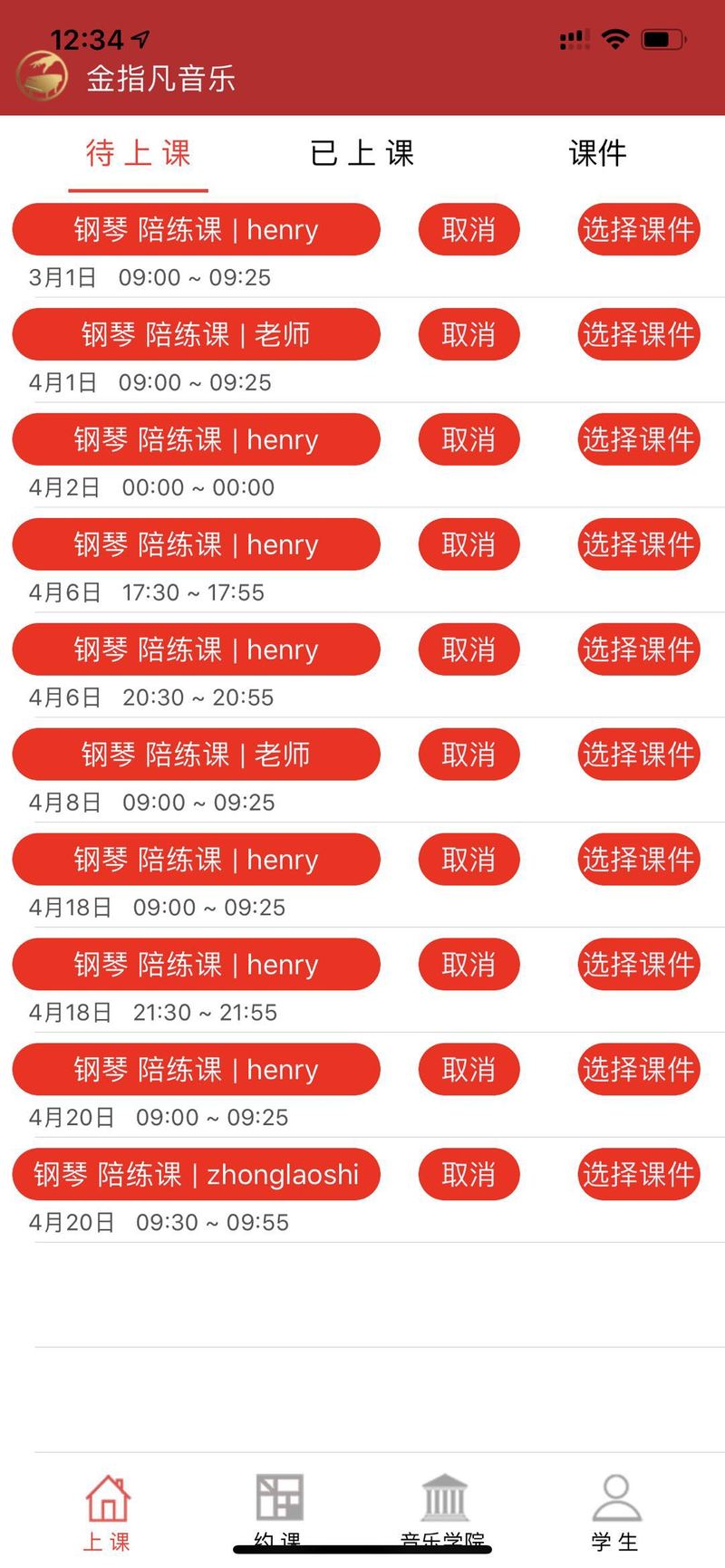Choose courseware for the 3月1日 lesson

click(638, 230)
